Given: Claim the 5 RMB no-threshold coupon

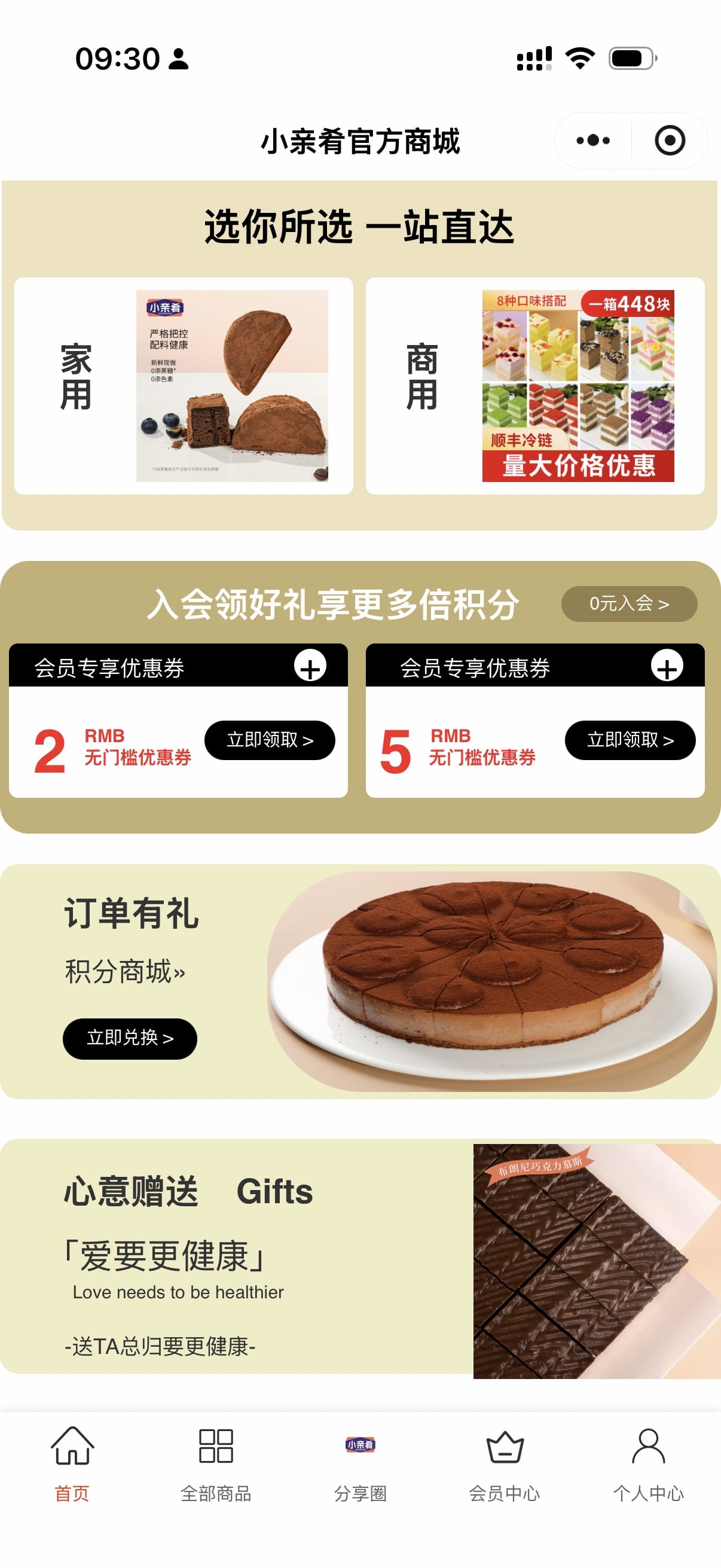Looking at the screenshot, I should [x=630, y=740].
